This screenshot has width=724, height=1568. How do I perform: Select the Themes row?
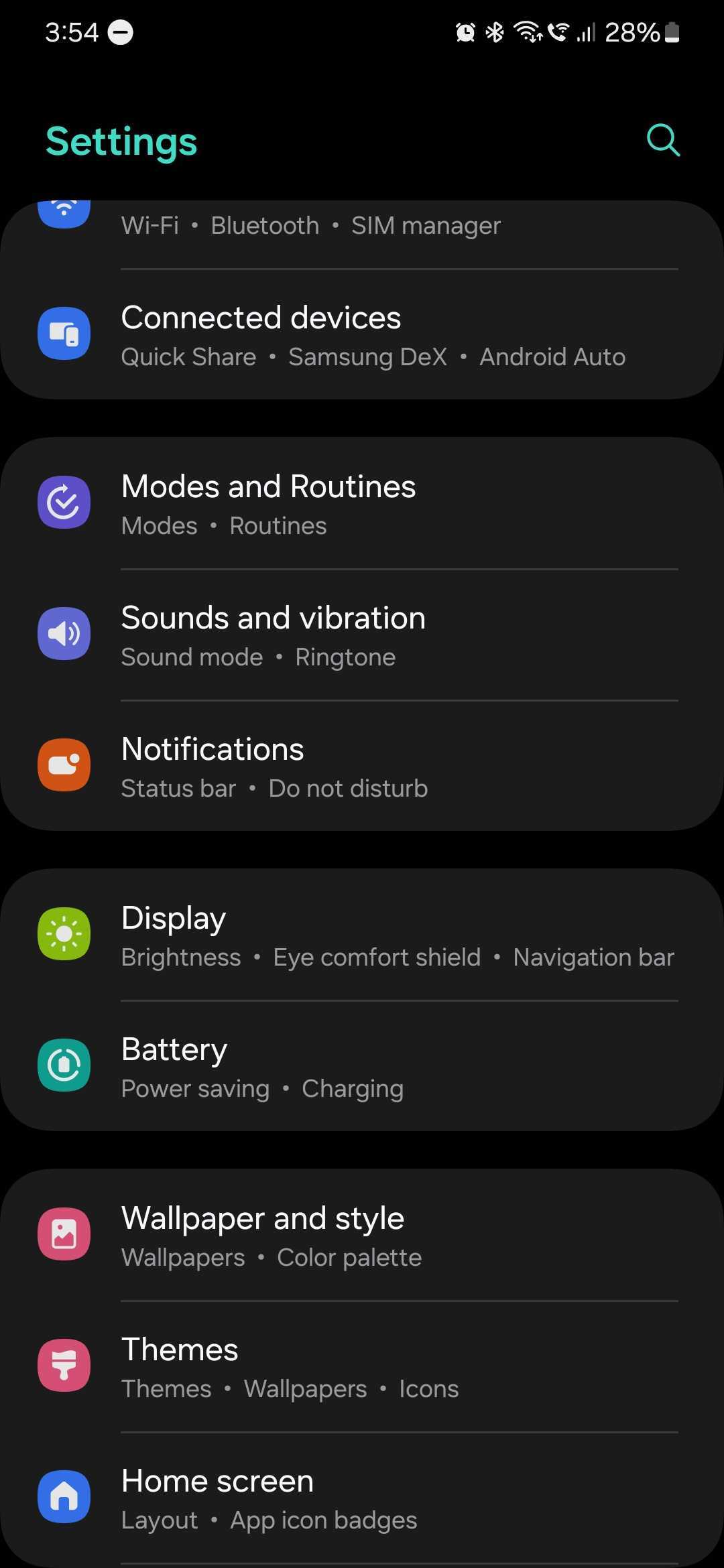pyautogui.click(x=362, y=1367)
